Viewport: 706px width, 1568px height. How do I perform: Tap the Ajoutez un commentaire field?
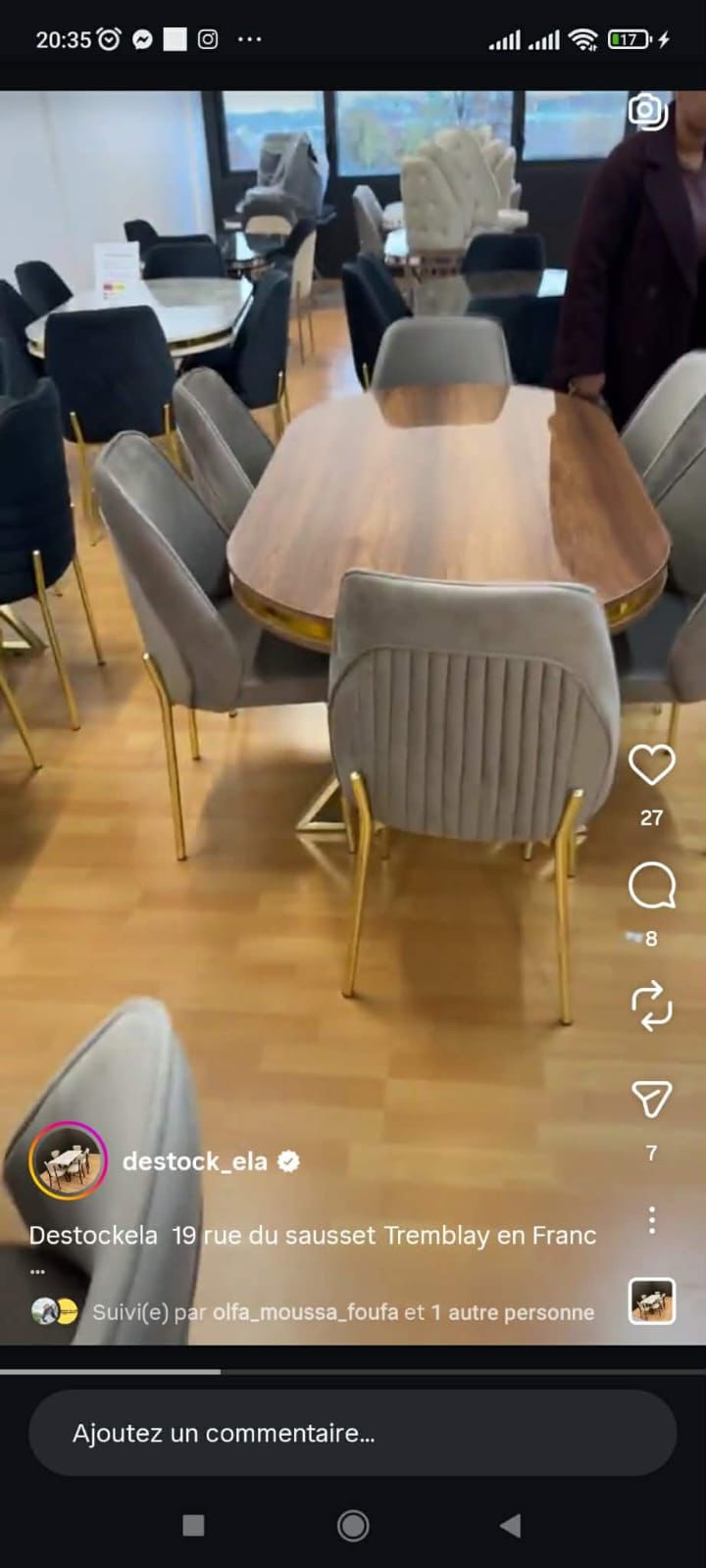point(352,1433)
